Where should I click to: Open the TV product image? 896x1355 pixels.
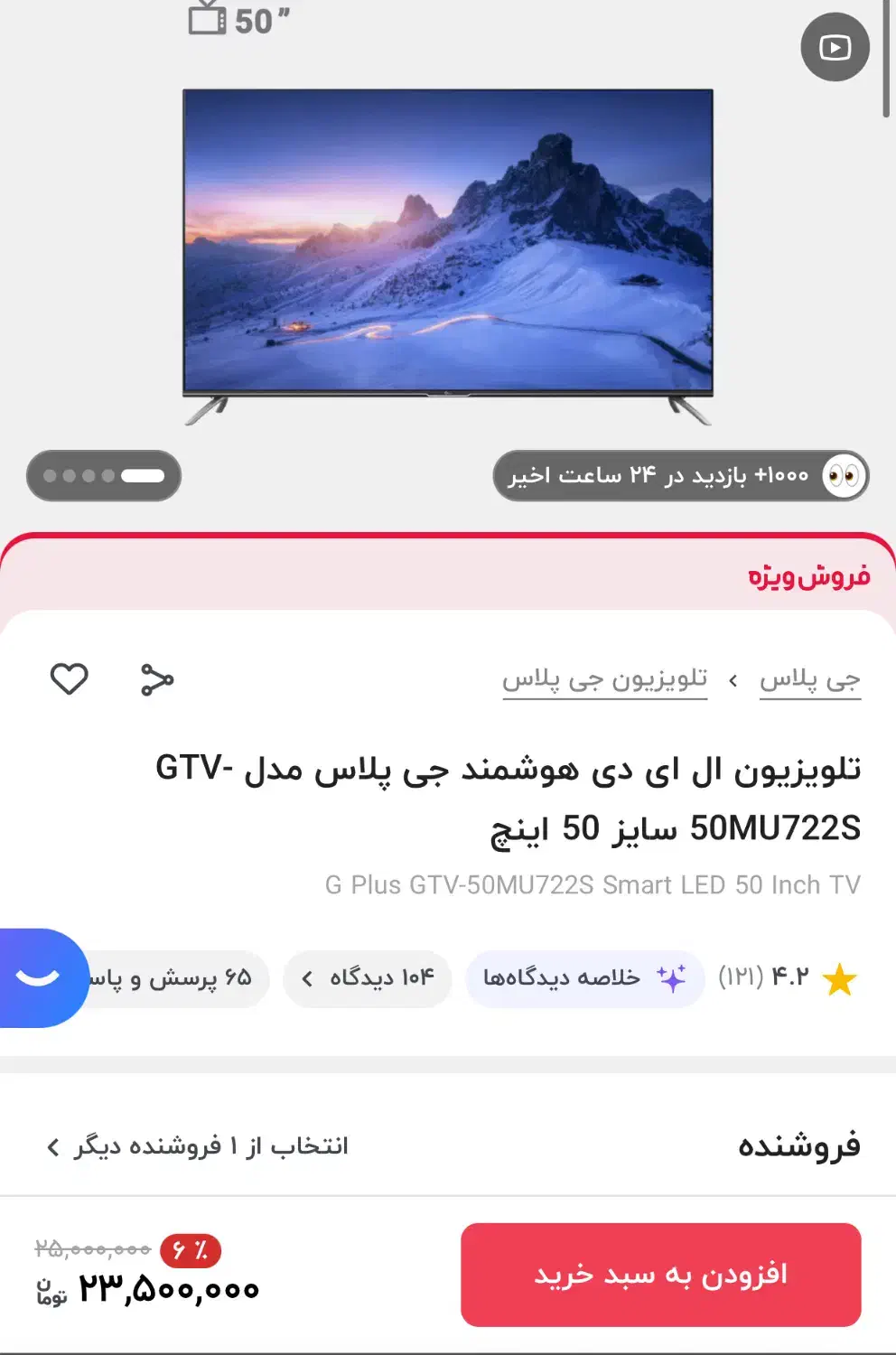pos(448,257)
